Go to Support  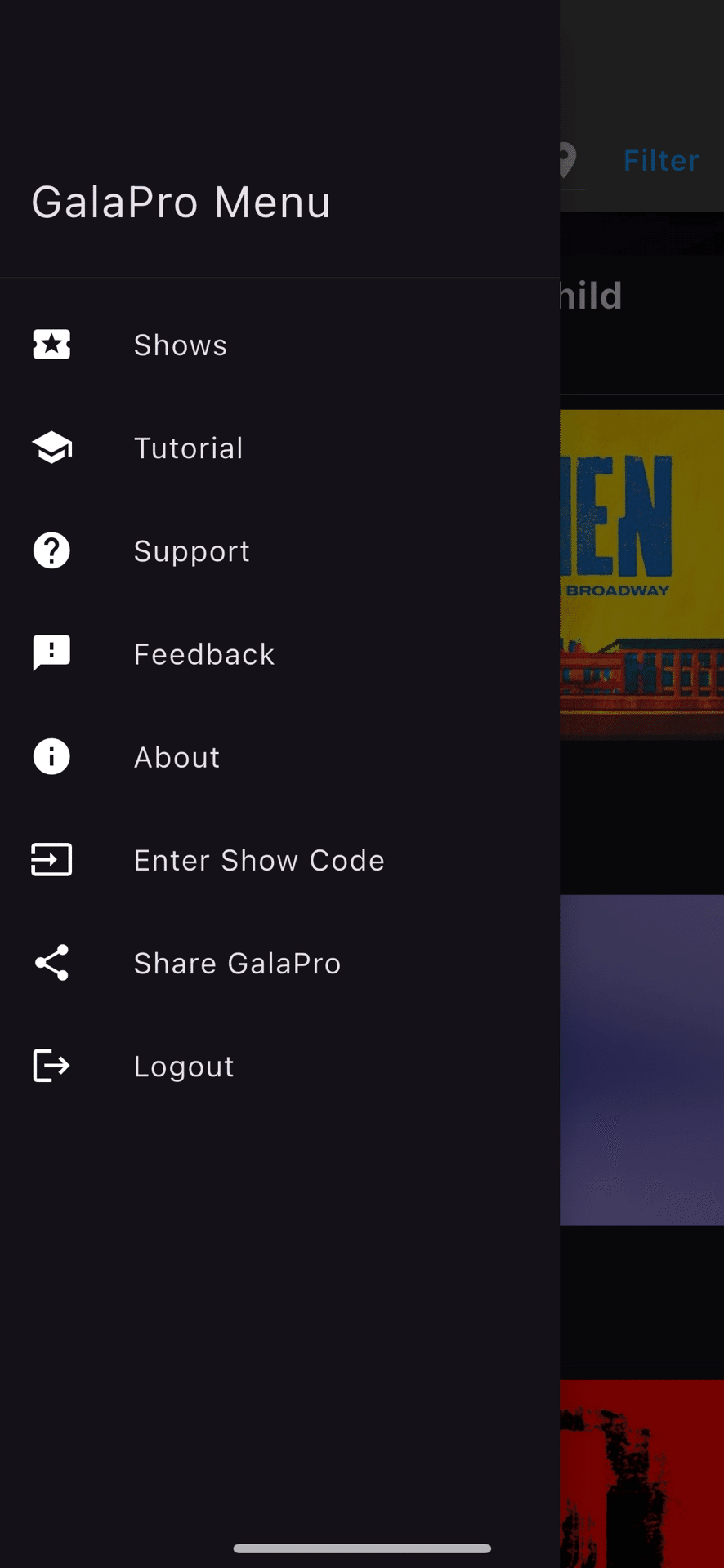191,551
